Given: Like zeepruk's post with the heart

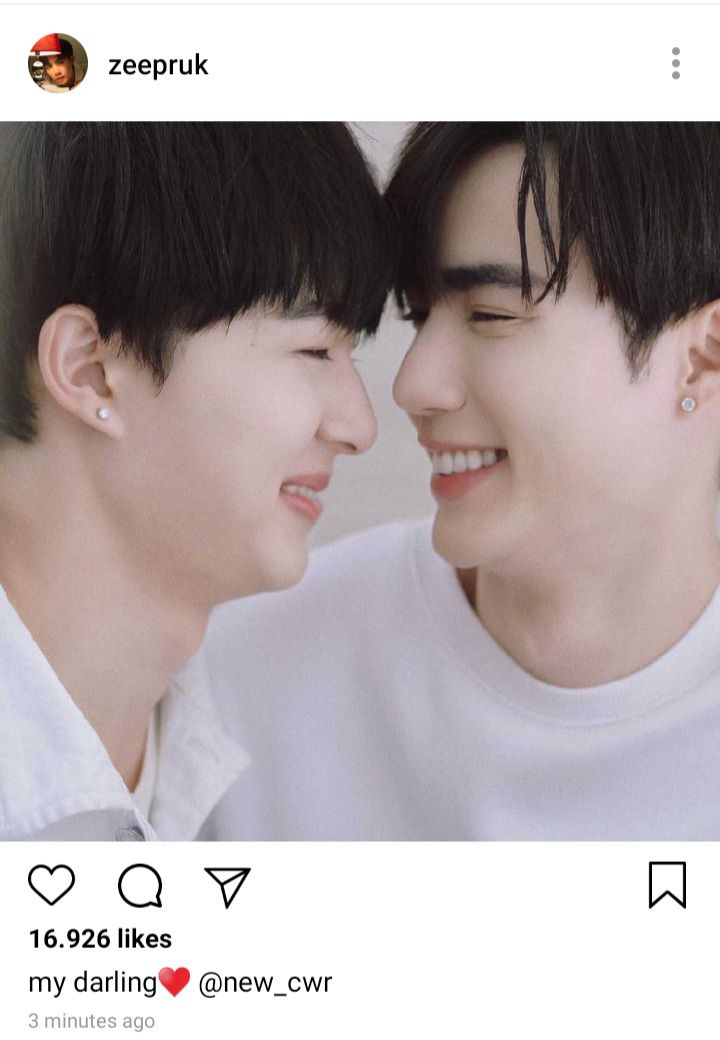Looking at the screenshot, I should click(x=51, y=885).
